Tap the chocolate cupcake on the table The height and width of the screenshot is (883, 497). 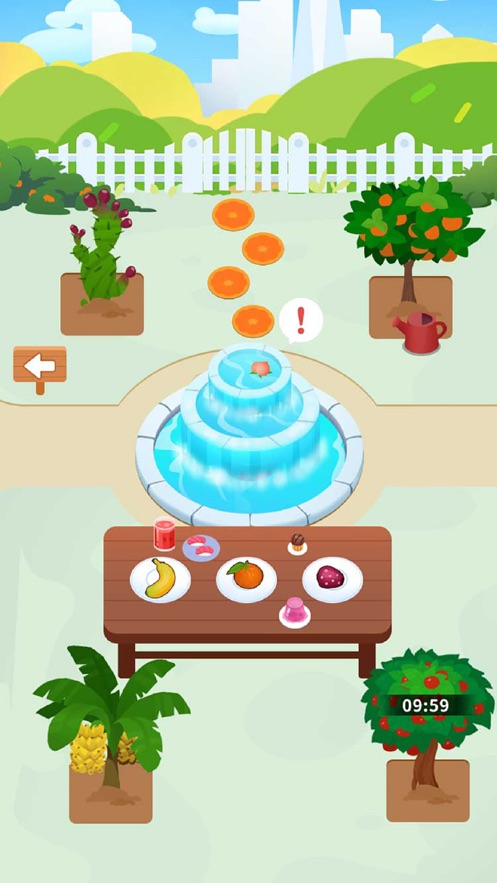tap(297, 544)
